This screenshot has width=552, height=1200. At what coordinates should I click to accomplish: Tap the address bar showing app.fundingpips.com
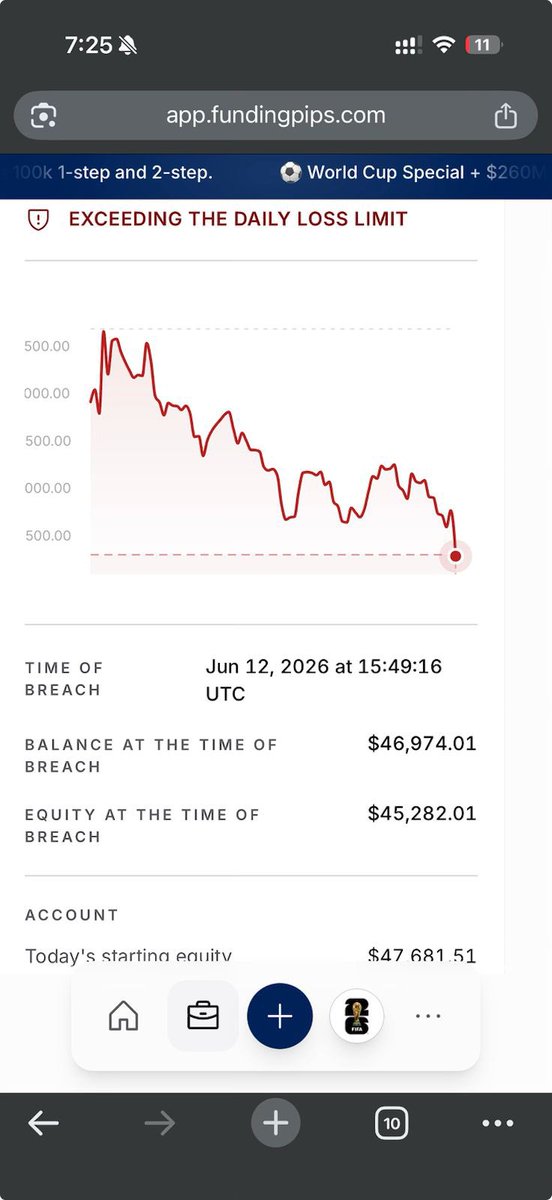[275, 115]
